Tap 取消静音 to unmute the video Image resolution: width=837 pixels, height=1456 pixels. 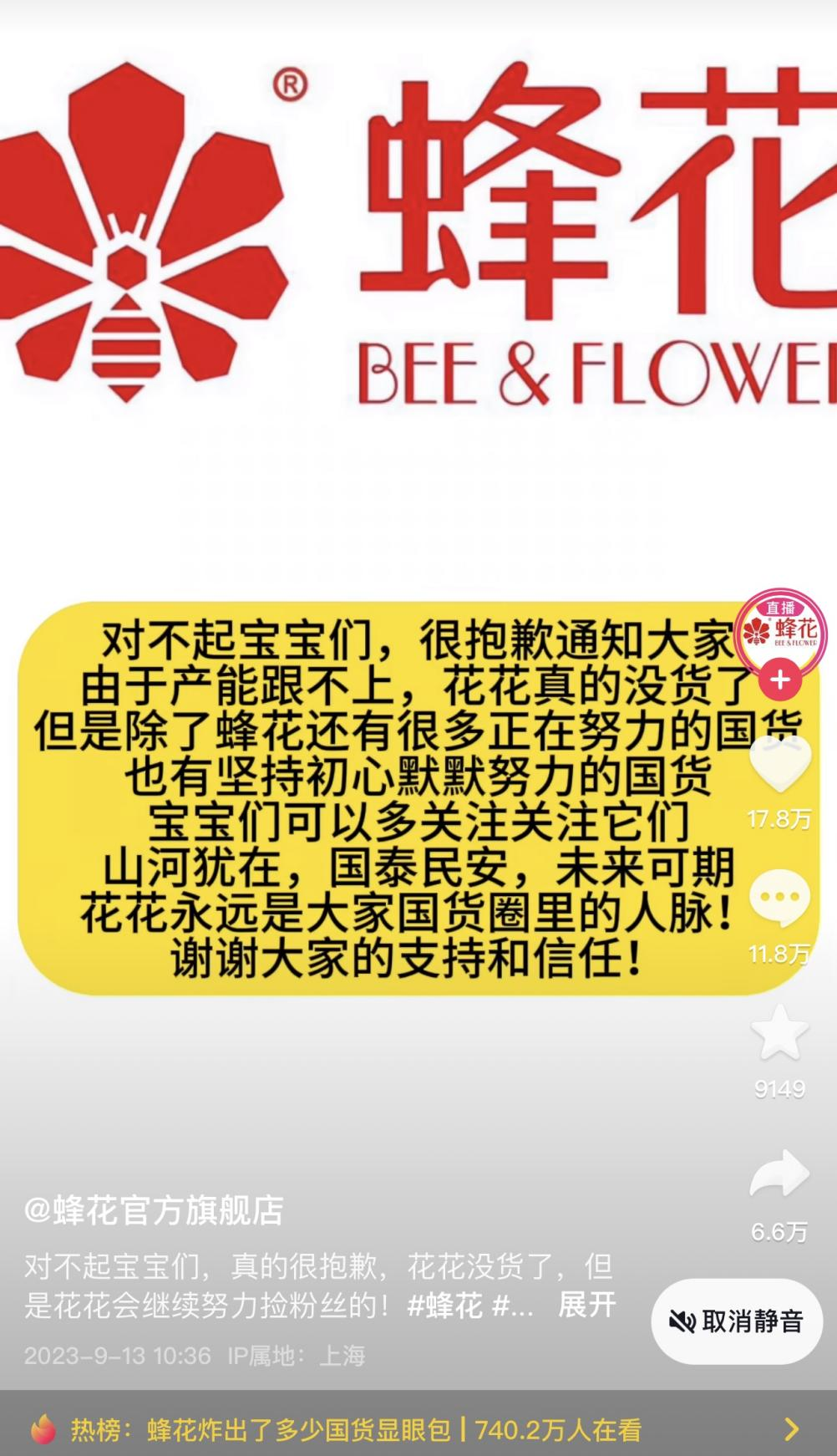[x=737, y=1321]
